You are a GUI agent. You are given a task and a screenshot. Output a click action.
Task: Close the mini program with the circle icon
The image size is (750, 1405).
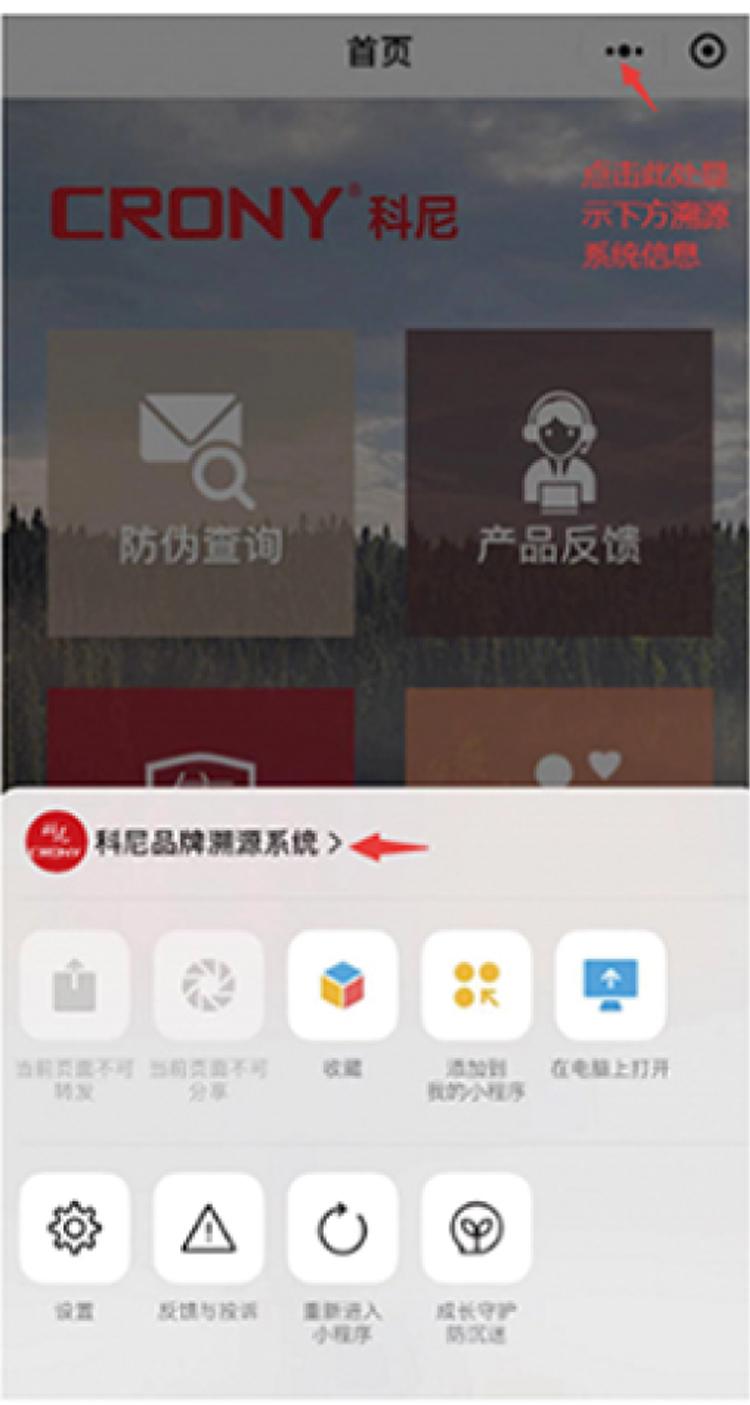pos(708,51)
